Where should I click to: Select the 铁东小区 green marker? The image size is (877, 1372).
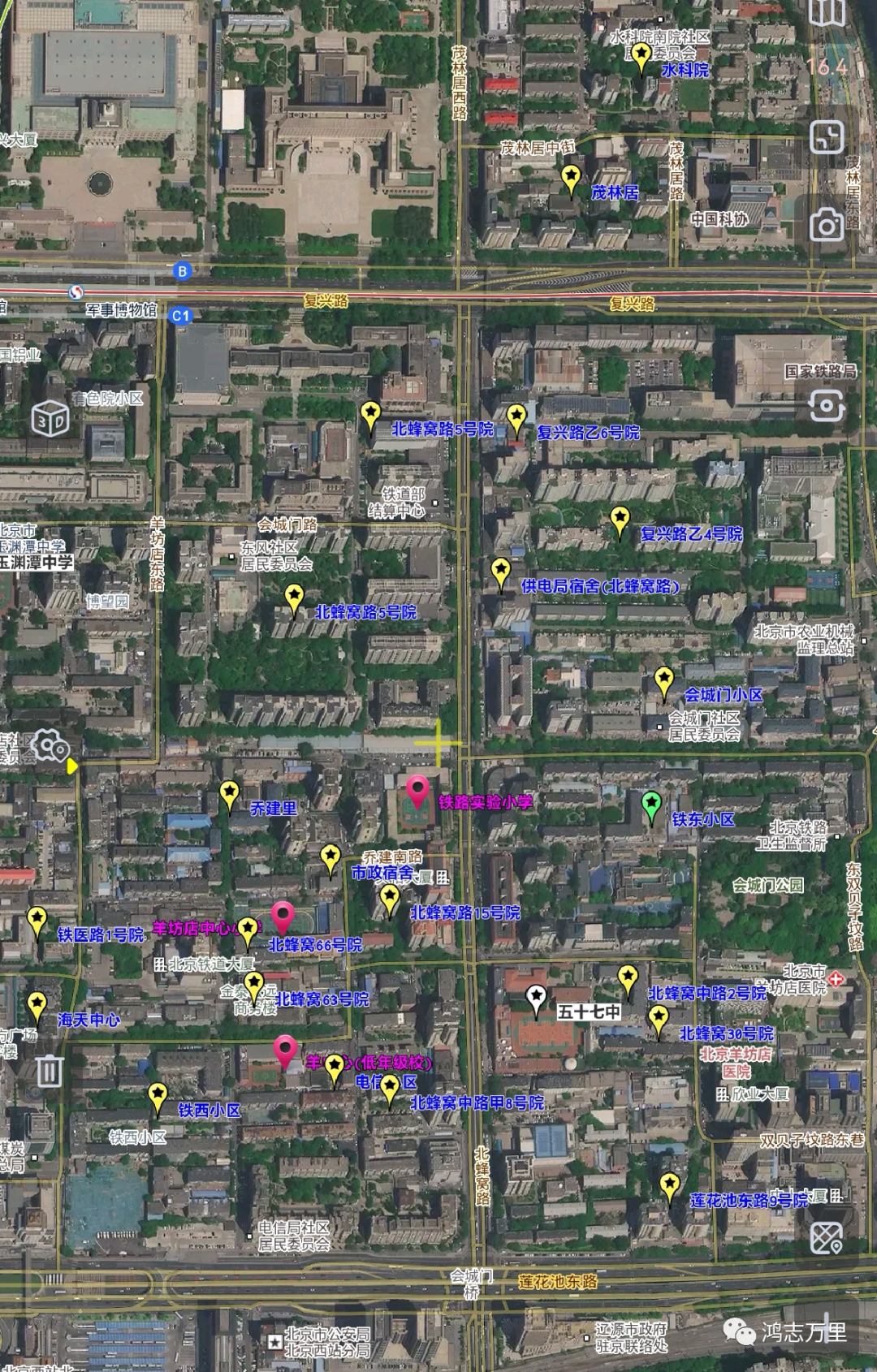pos(651,806)
